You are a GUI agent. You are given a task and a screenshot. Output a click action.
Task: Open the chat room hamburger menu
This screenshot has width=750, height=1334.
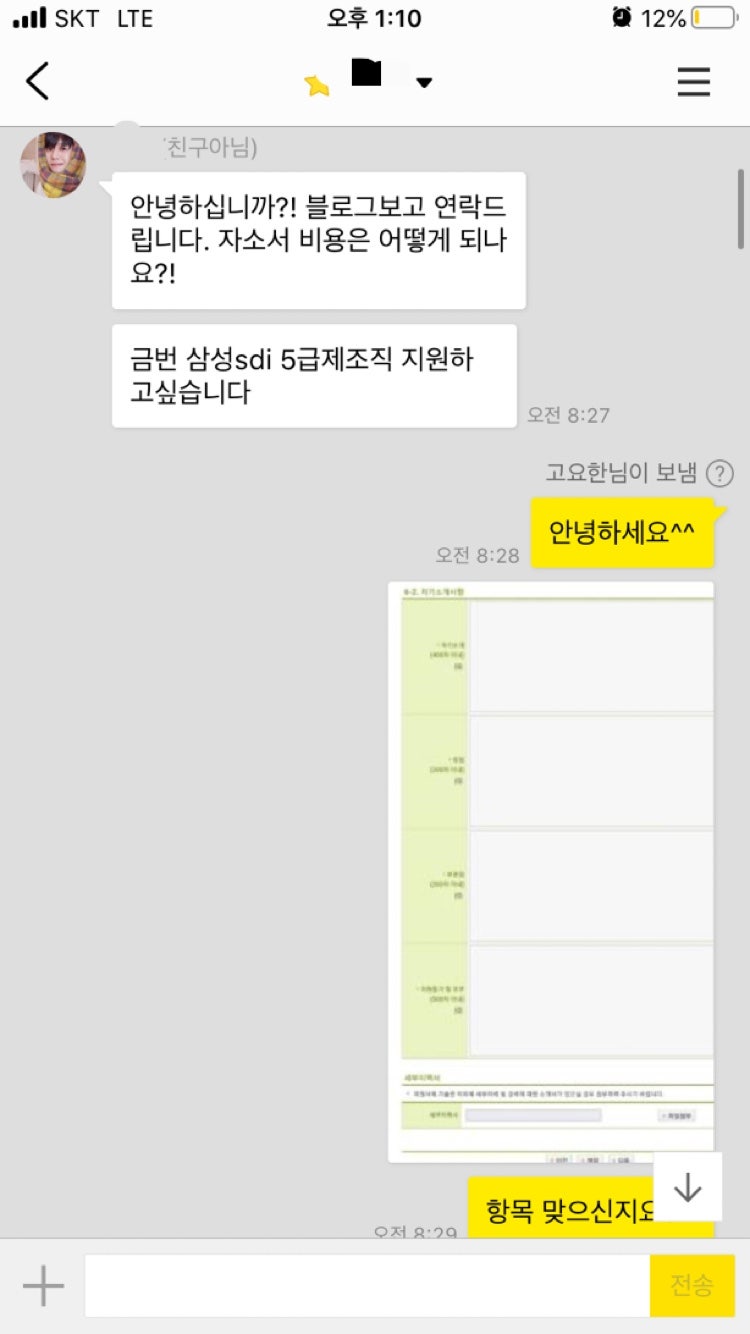click(693, 81)
